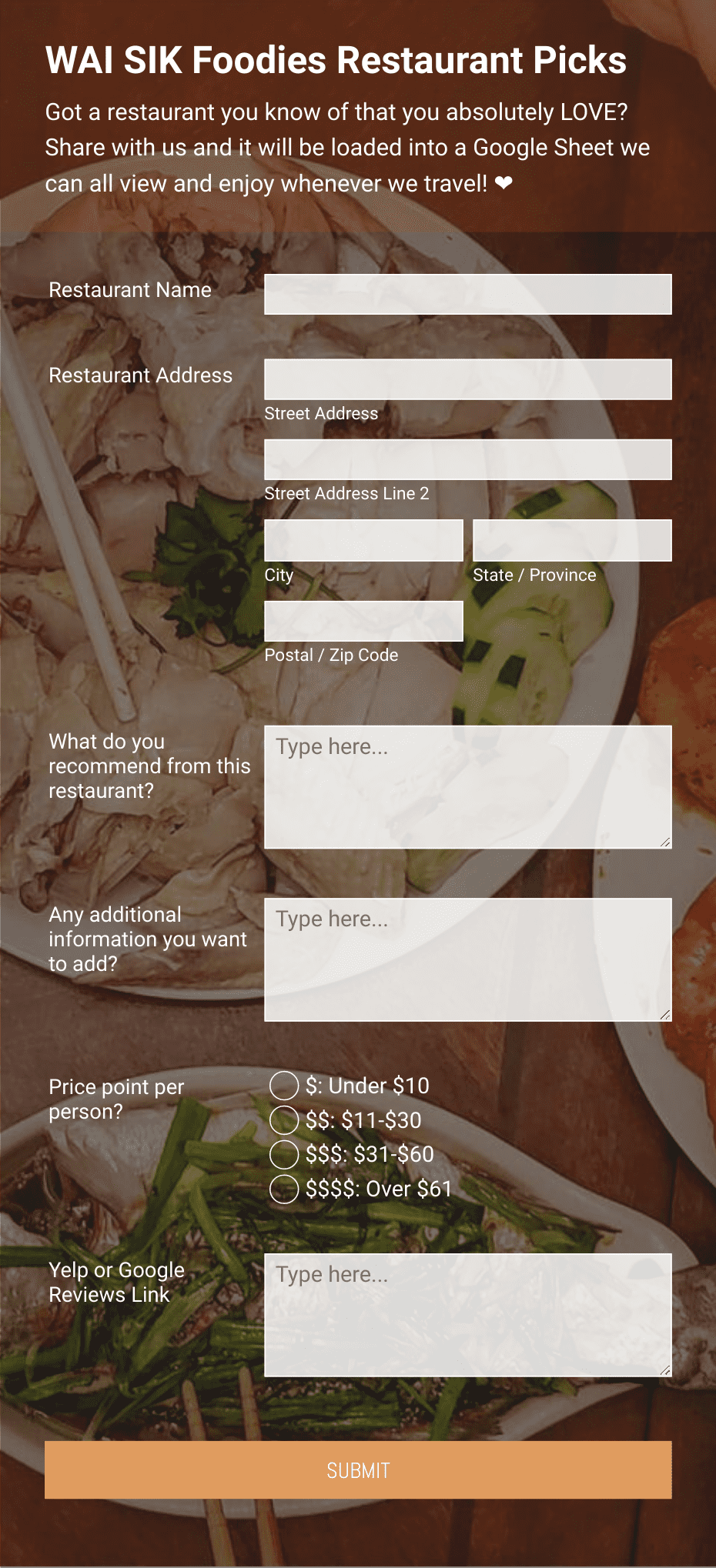Choose the $$: $11-$30 price option
This screenshot has height=1568, width=716.
click(x=284, y=1120)
